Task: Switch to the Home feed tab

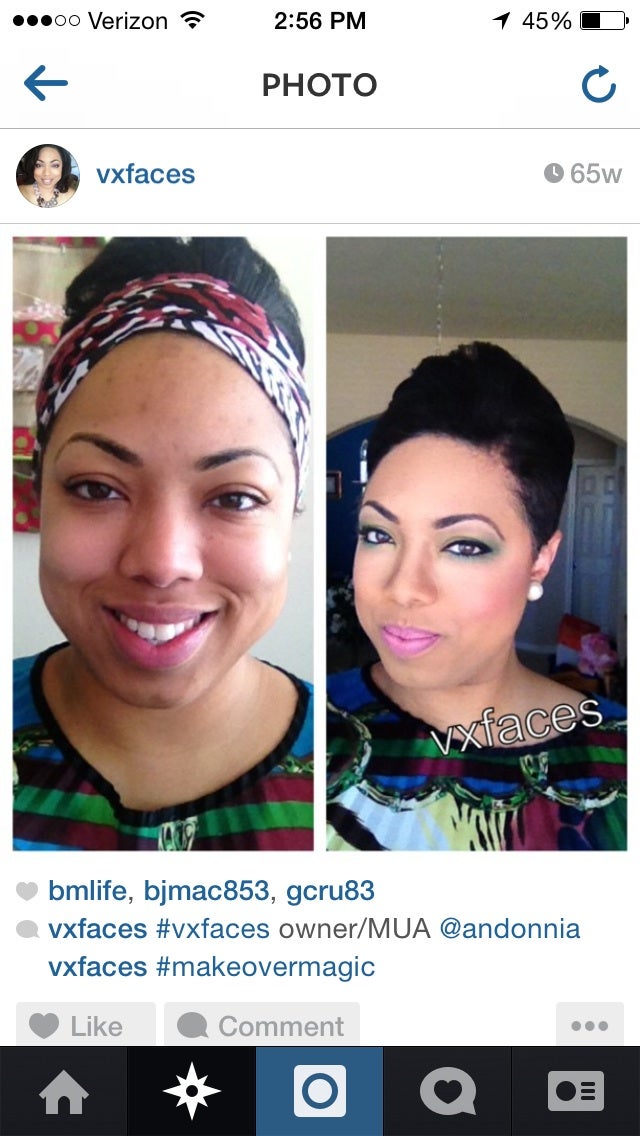Action: pos(63,1091)
